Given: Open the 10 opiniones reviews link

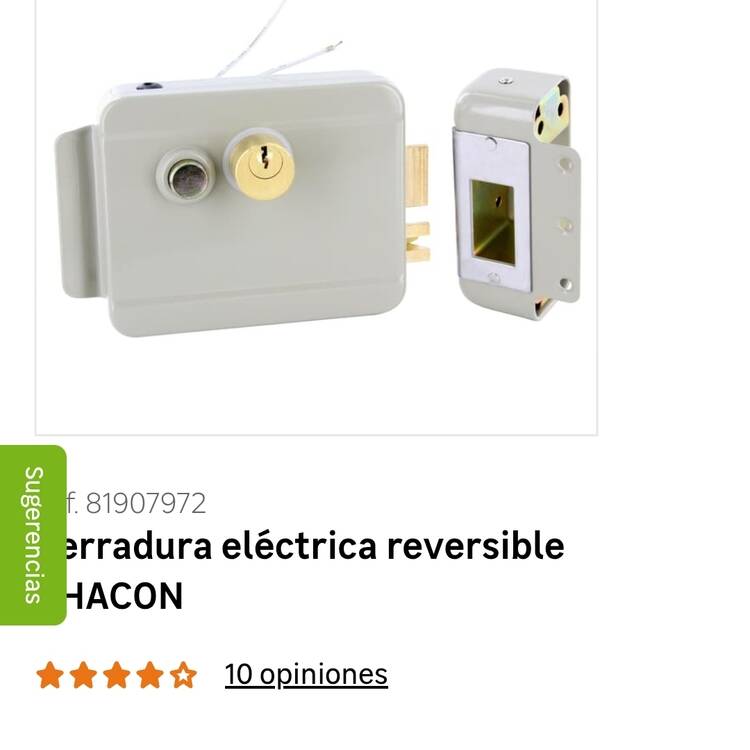Looking at the screenshot, I should click(x=305, y=675).
